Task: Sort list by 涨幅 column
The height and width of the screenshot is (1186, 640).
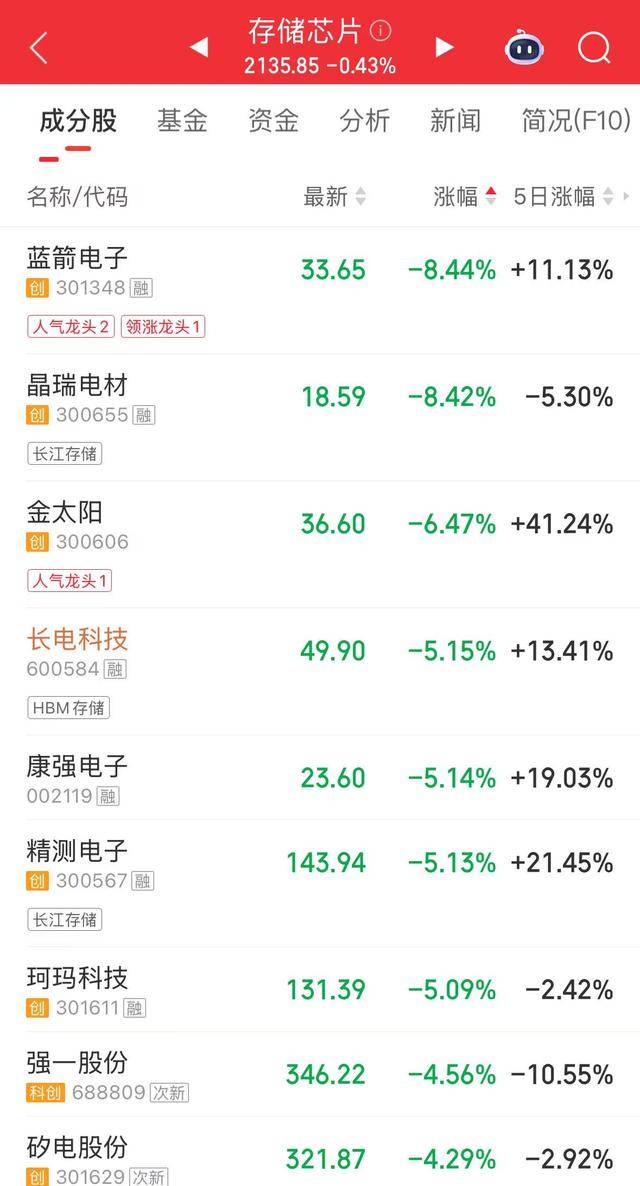Action: point(464,196)
